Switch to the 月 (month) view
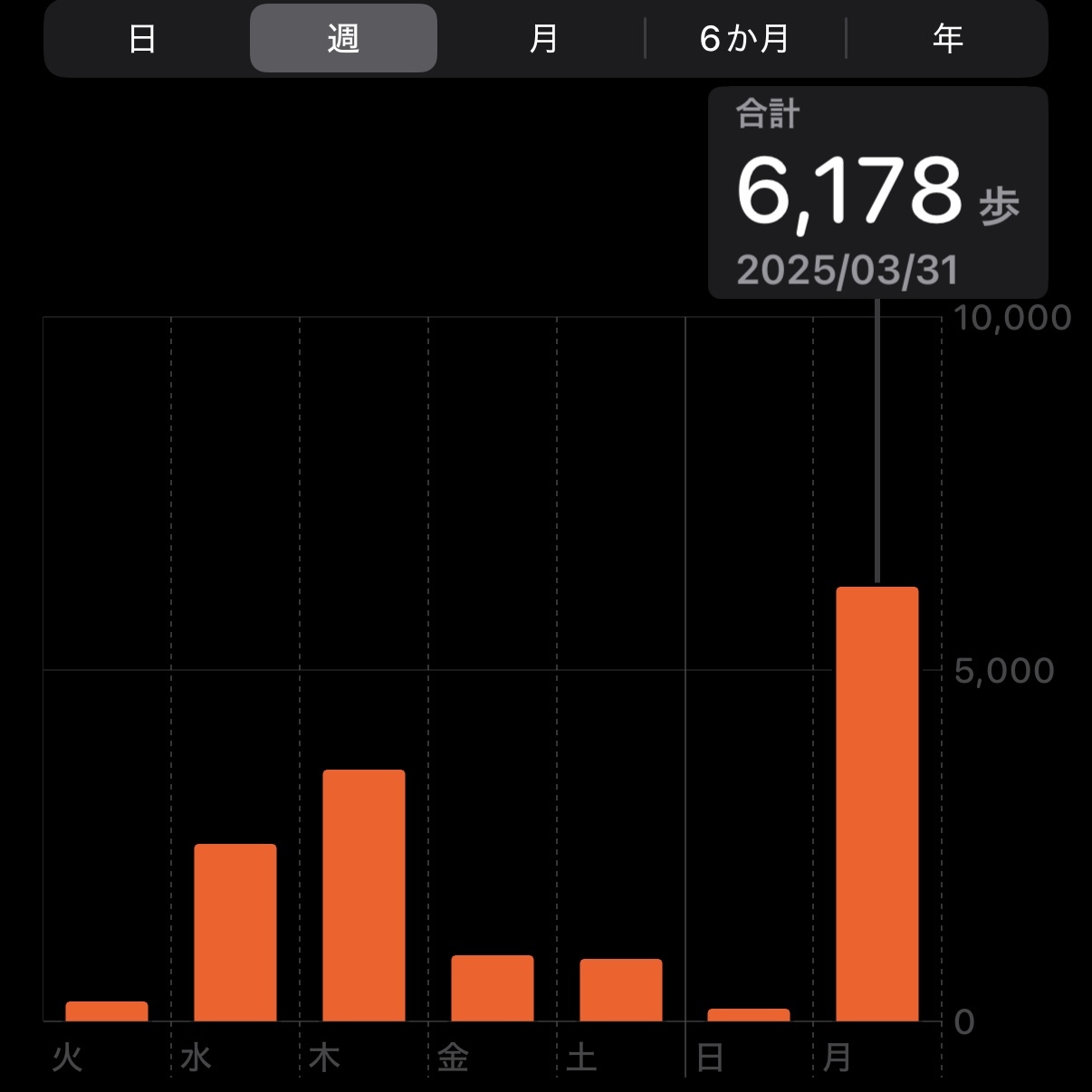1092x1092 pixels. point(543,39)
